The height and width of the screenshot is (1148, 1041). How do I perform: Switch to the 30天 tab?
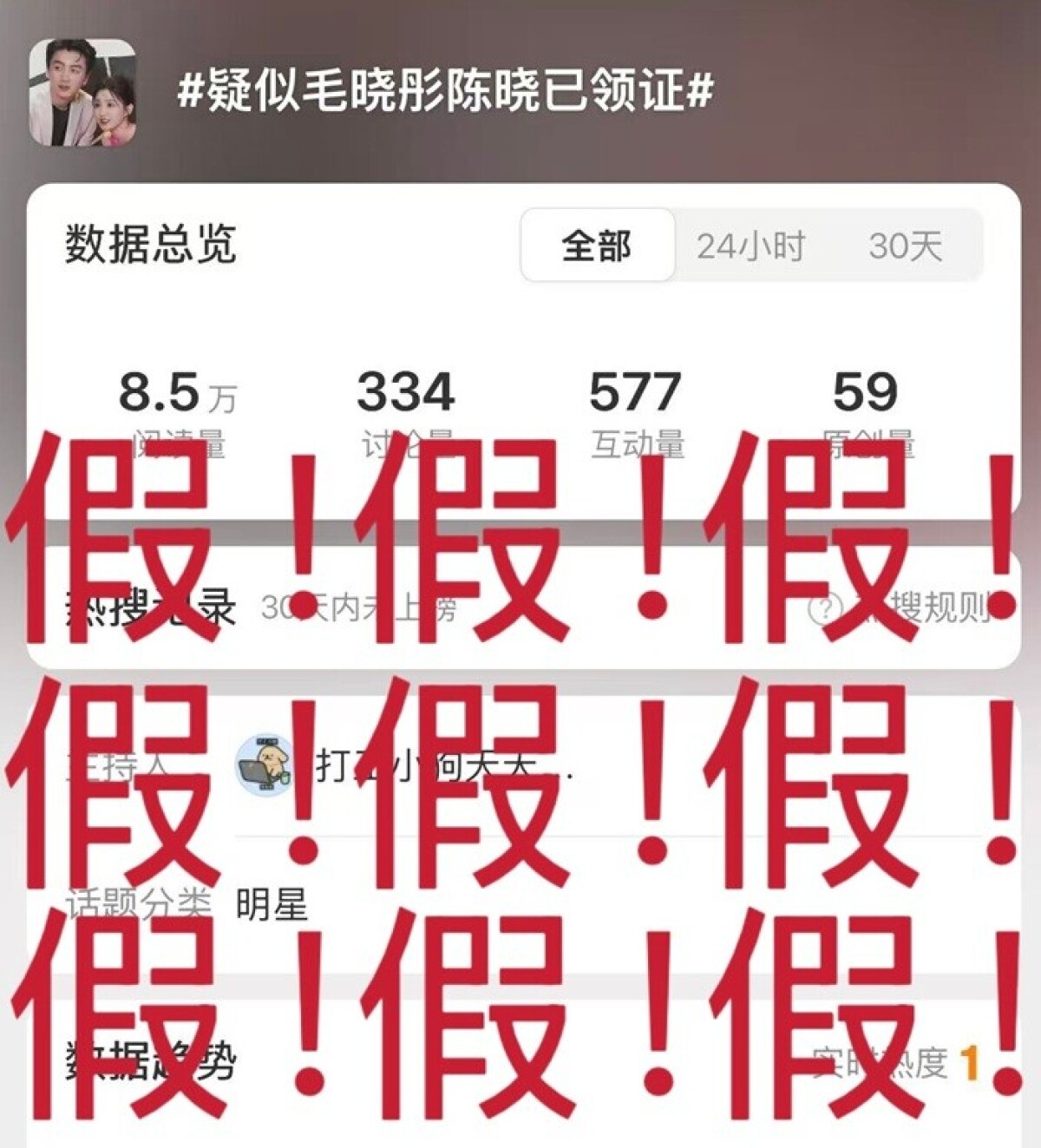905,246
